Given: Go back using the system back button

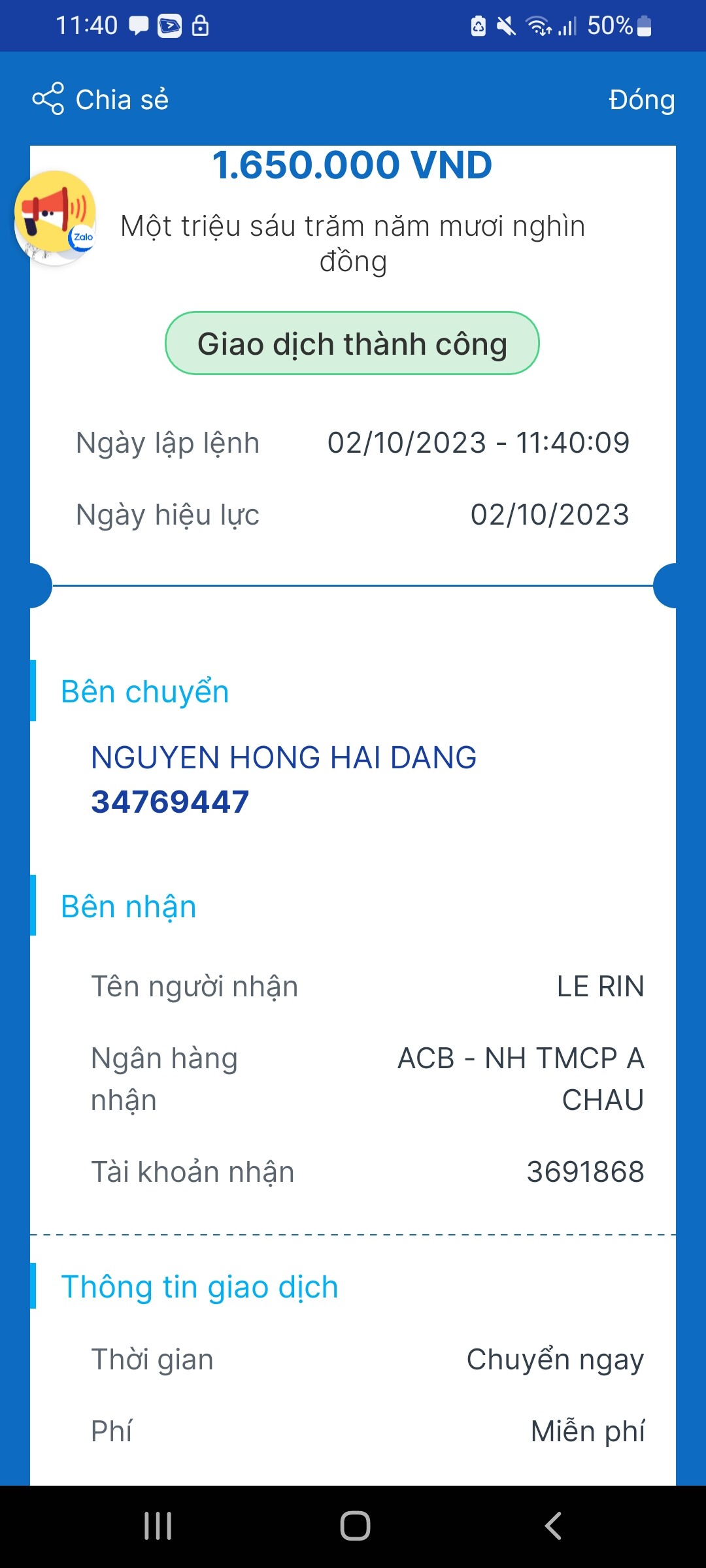Looking at the screenshot, I should tap(553, 1526).
